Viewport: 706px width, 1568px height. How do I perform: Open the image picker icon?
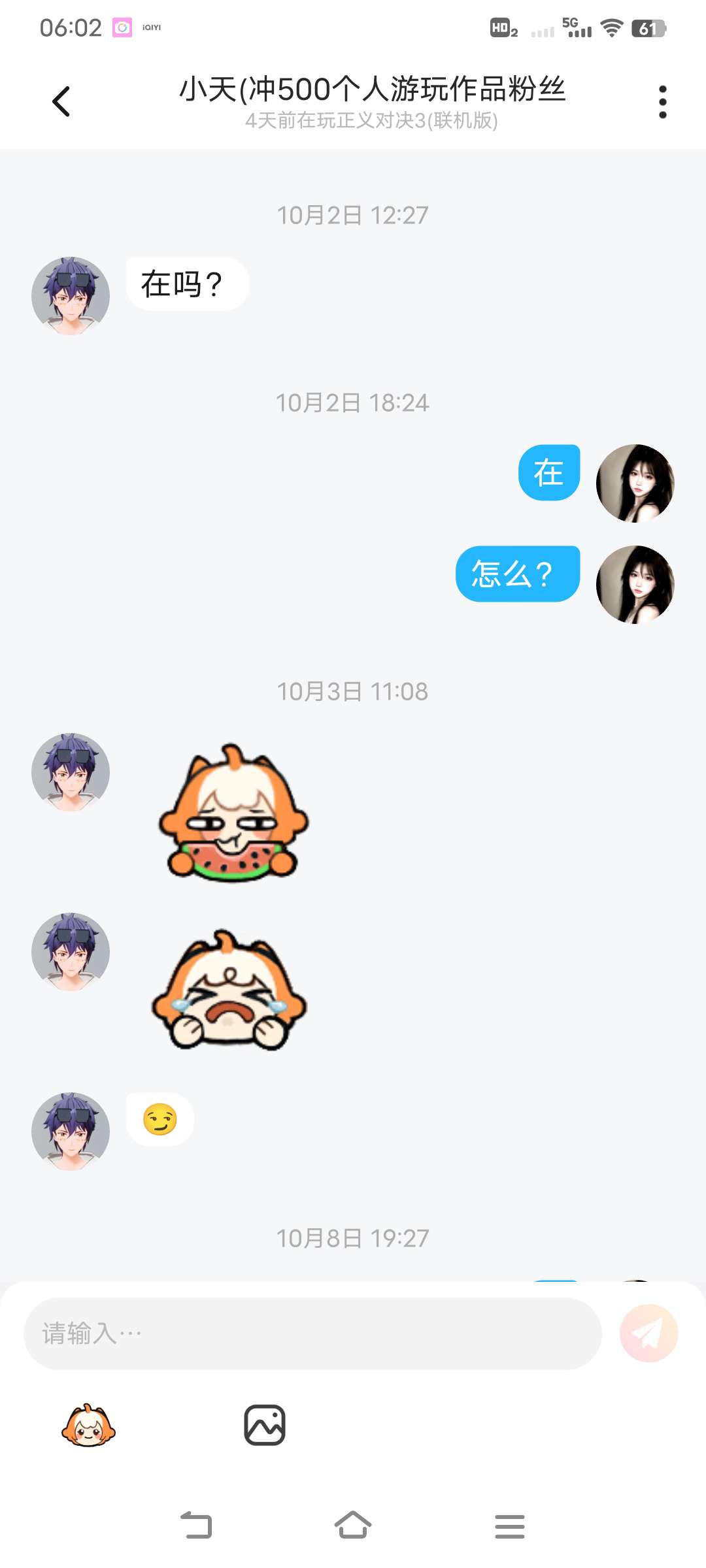[x=265, y=1425]
